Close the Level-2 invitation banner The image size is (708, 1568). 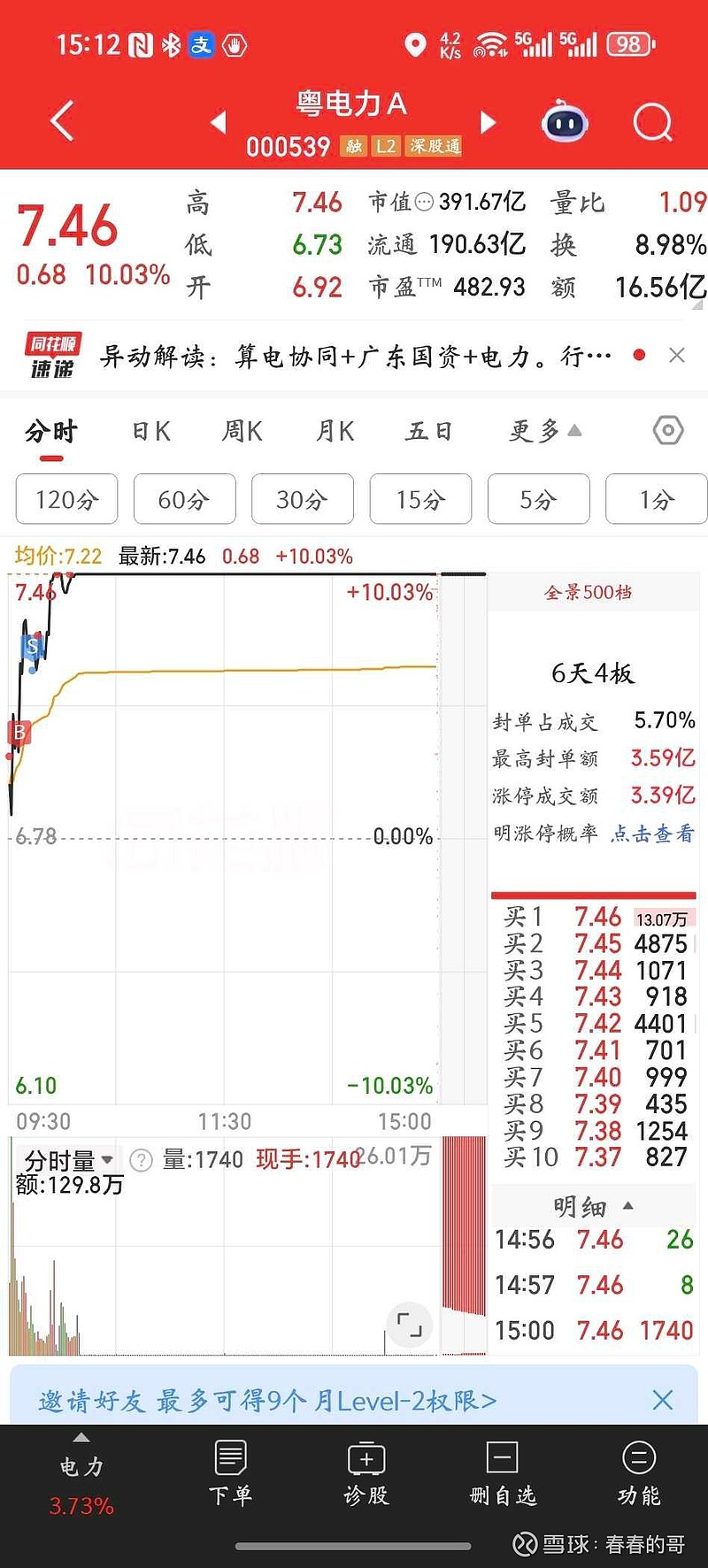662,1400
